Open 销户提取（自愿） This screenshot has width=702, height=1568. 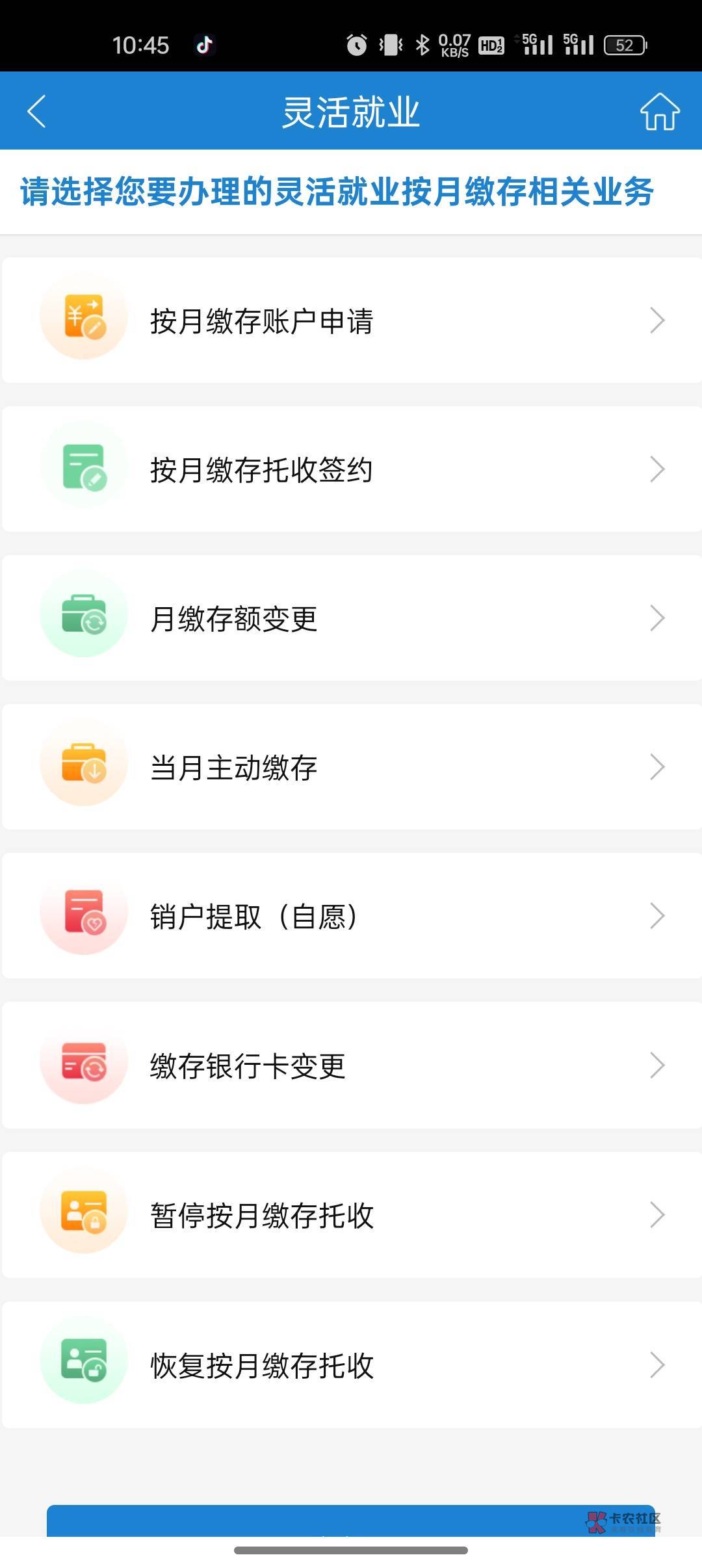[x=351, y=916]
